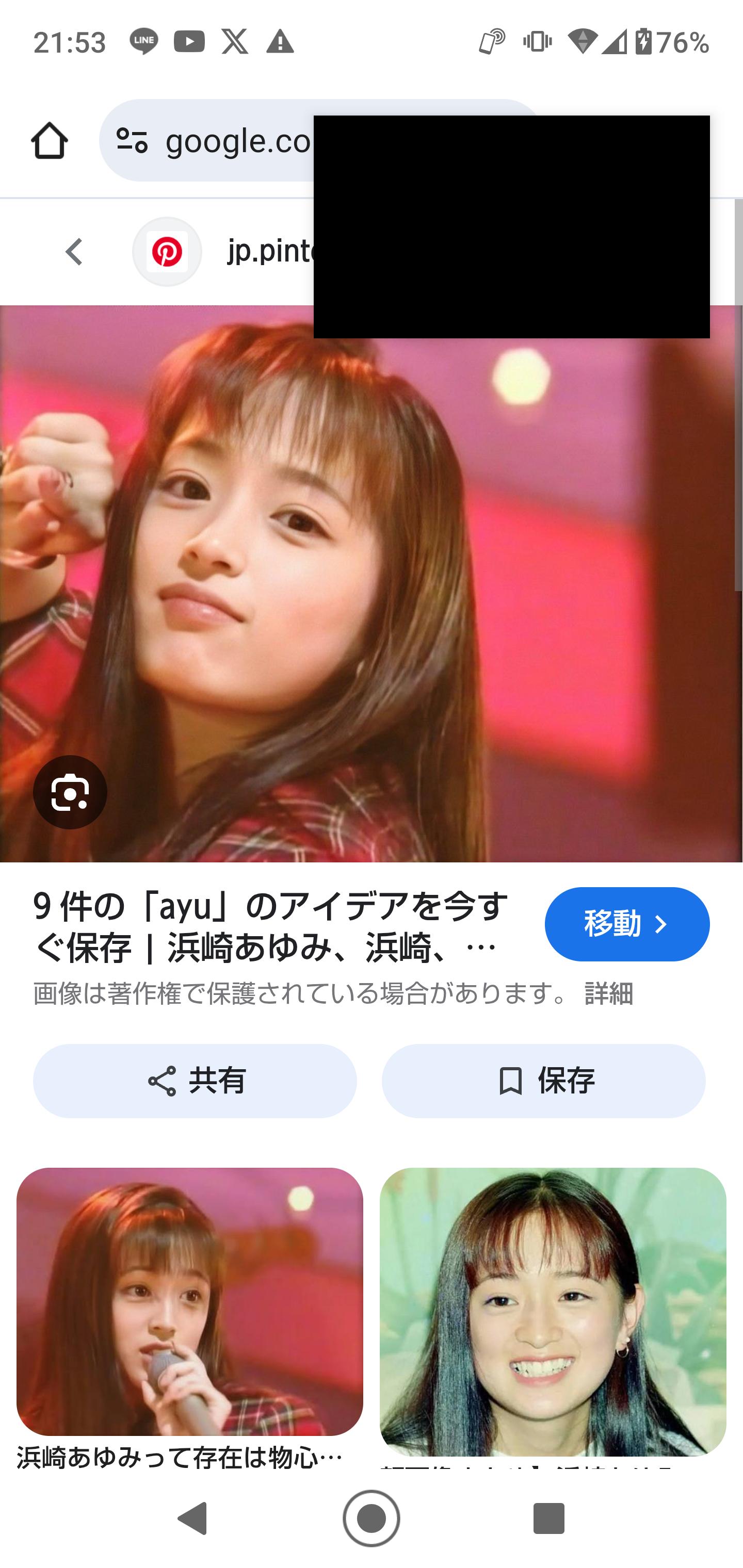Search this image with Google Lens
This screenshot has width=743, height=1568.
pyautogui.click(x=70, y=792)
